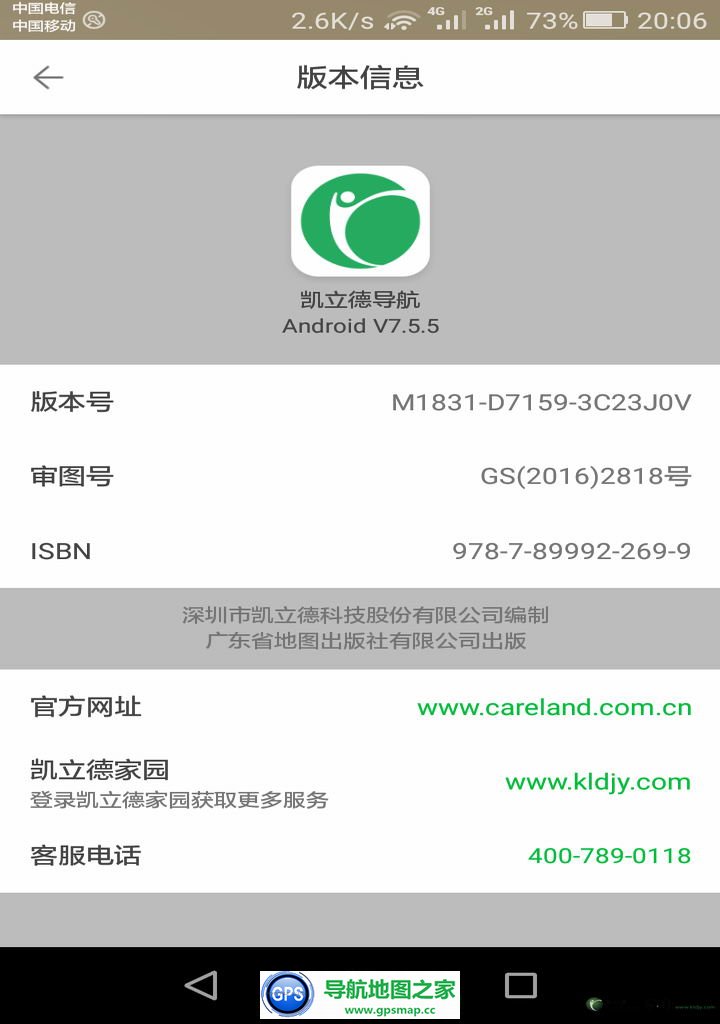Image resolution: width=720 pixels, height=1024 pixels.
Task: Open the www.kldjy.com link
Action: (x=598, y=782)
